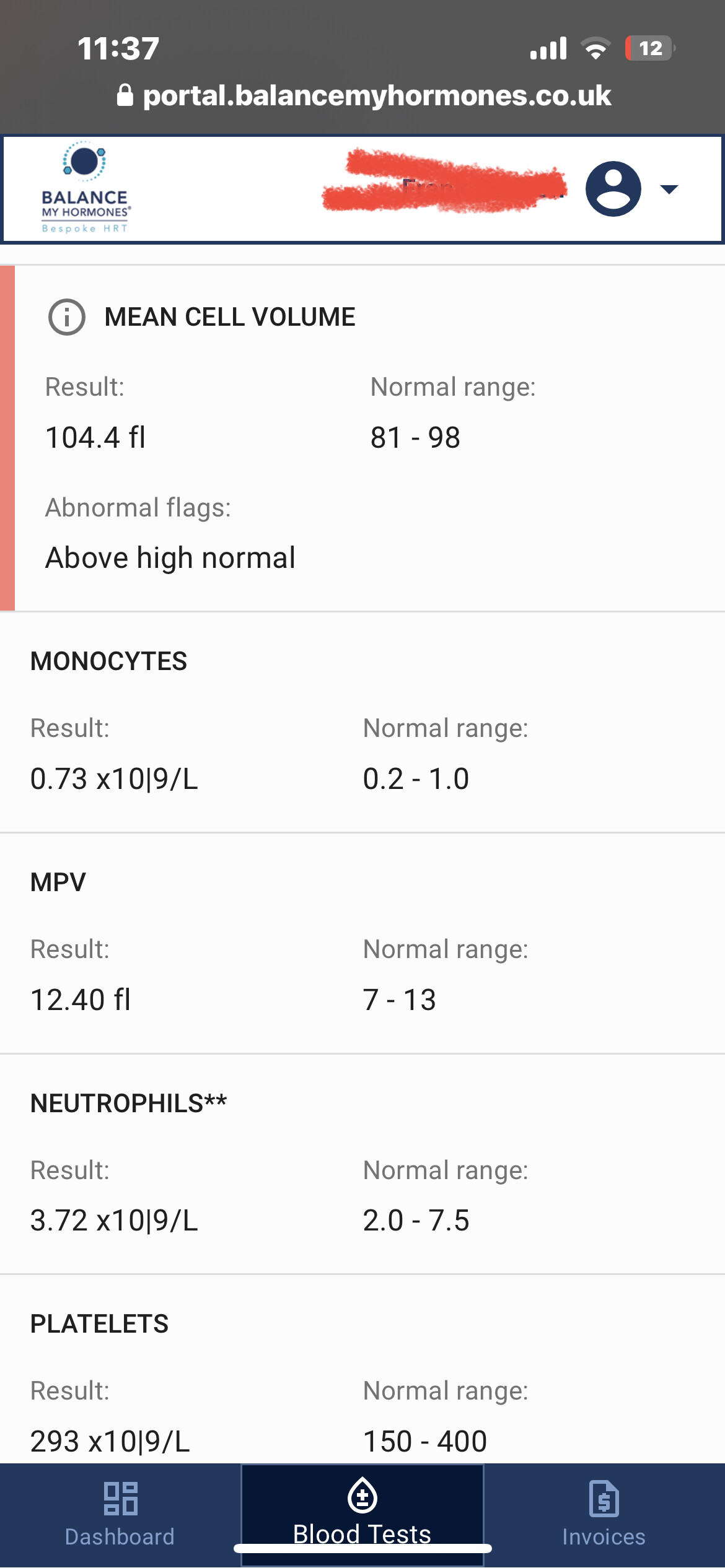Image resolution: width=725 pixels, height=1568 pixels.
Task: Tap the browser address bar URL
Action: 364,96
